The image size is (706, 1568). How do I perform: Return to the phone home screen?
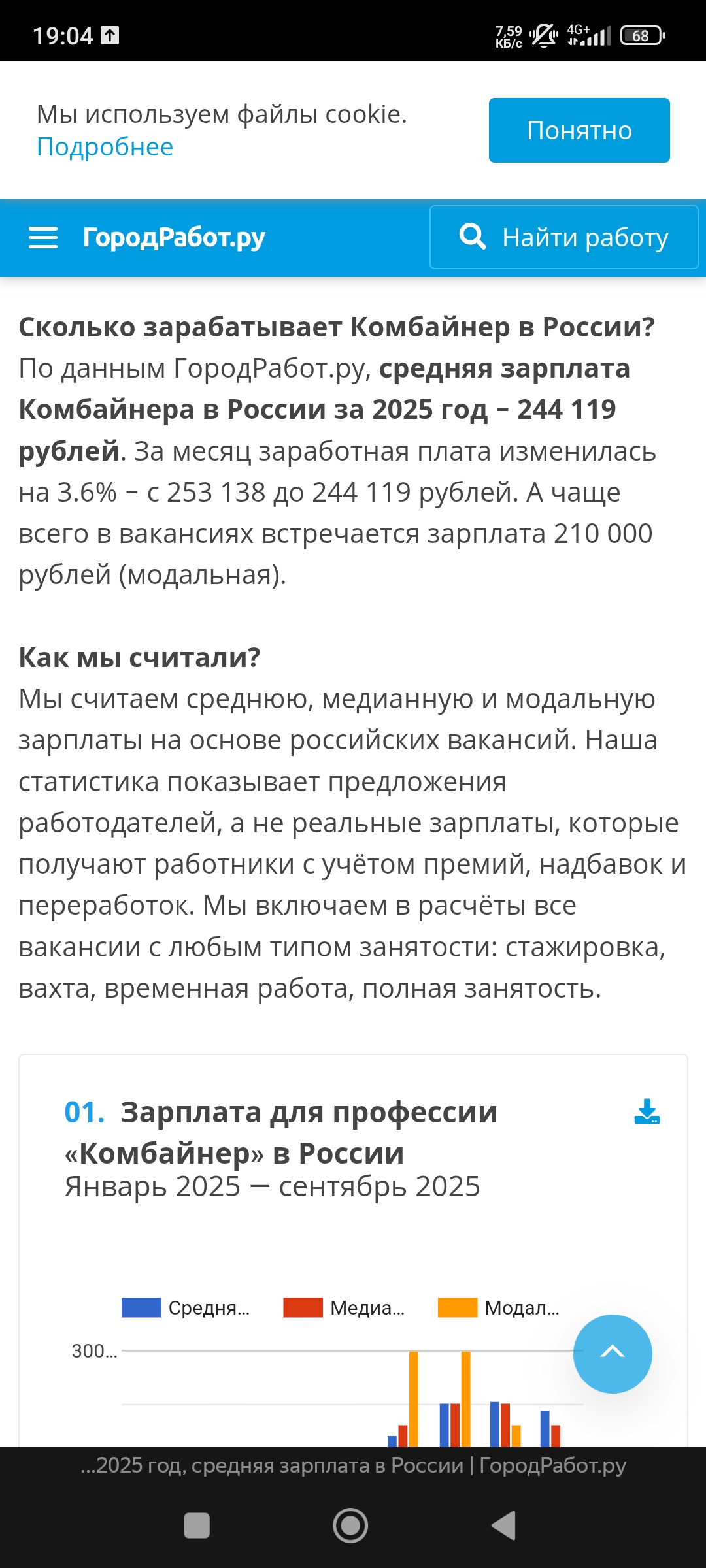[350, 1526]
